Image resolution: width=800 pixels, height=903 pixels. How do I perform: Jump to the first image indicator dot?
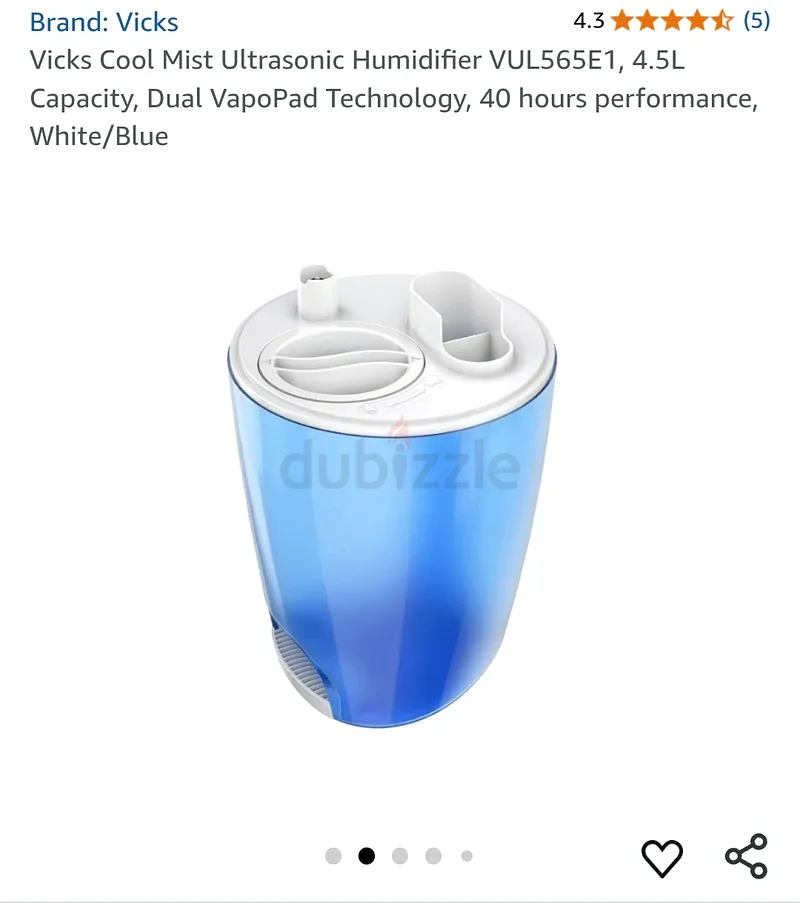tap(334, 856)
